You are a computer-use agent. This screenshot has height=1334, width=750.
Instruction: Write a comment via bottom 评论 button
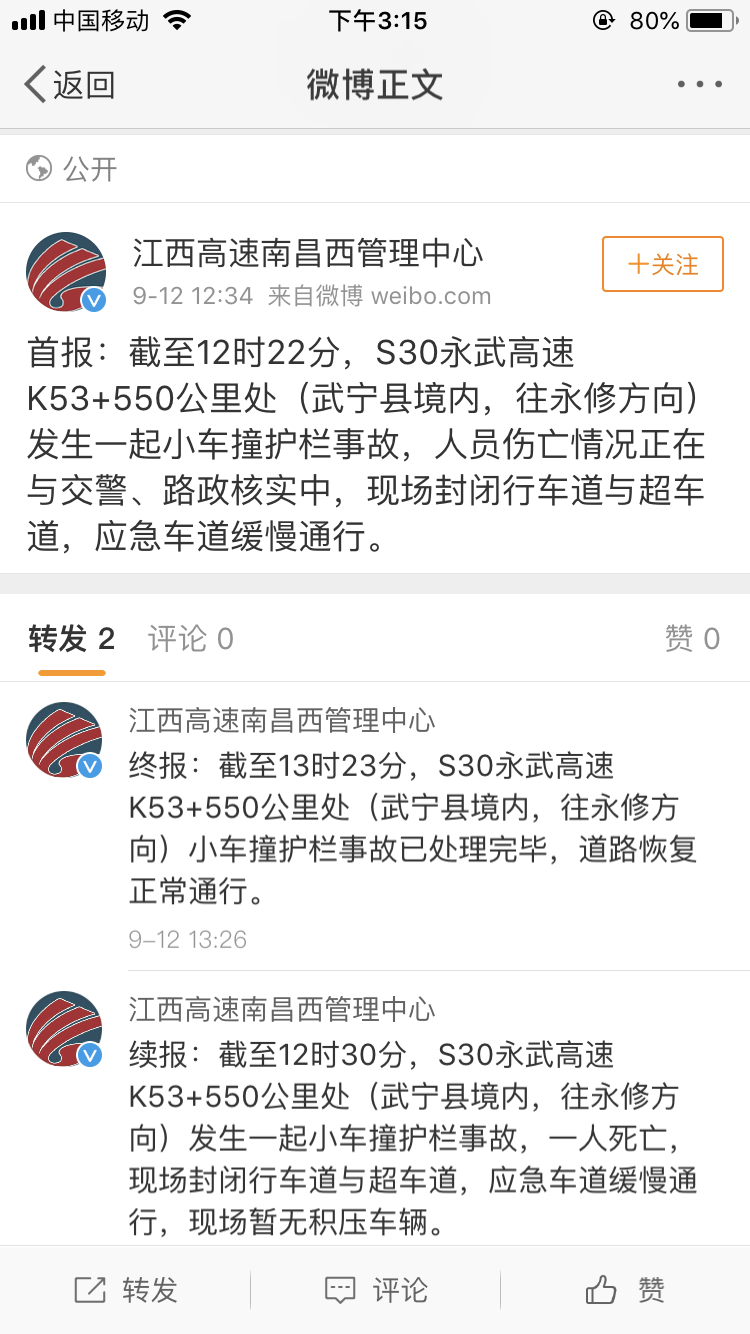click(x=376, y=1290)
